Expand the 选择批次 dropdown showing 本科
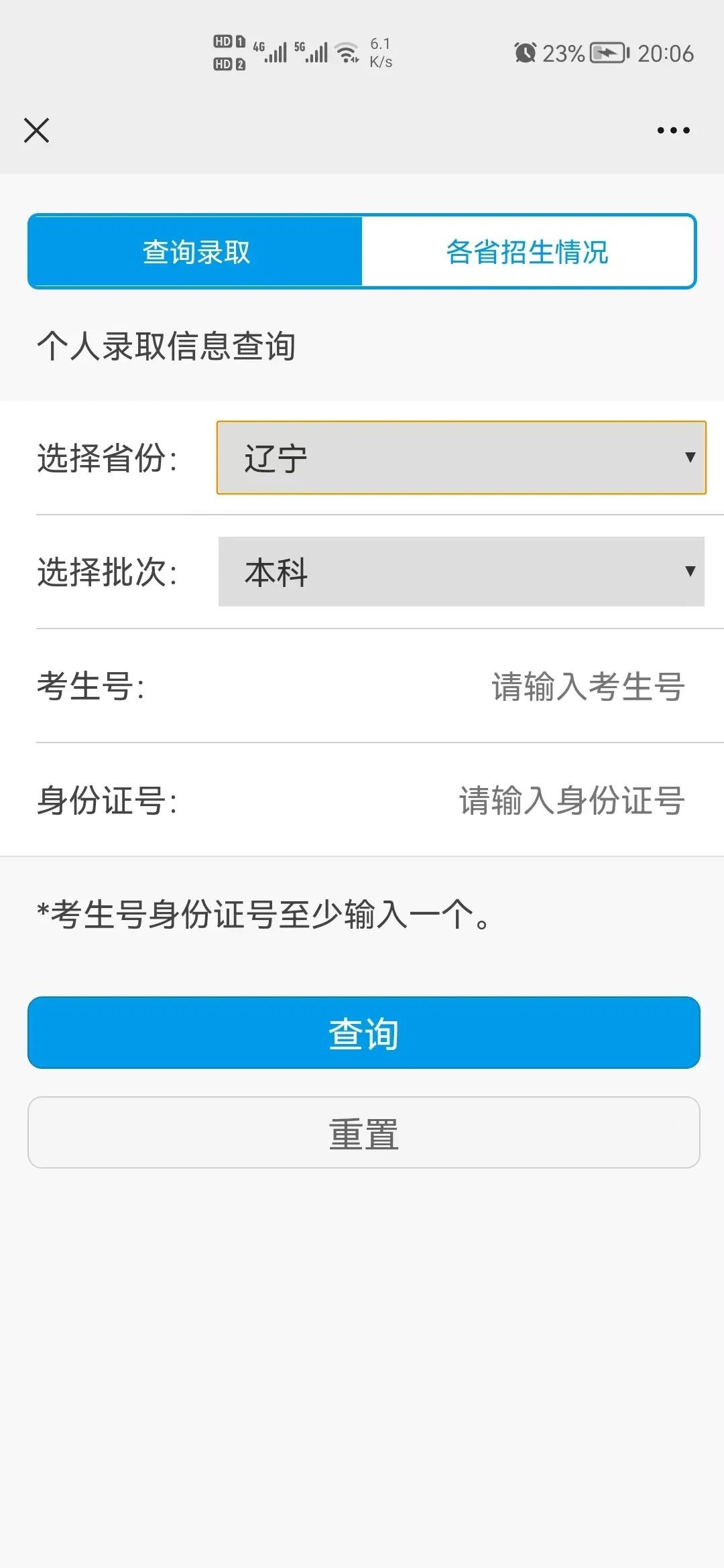 [461, 572]
